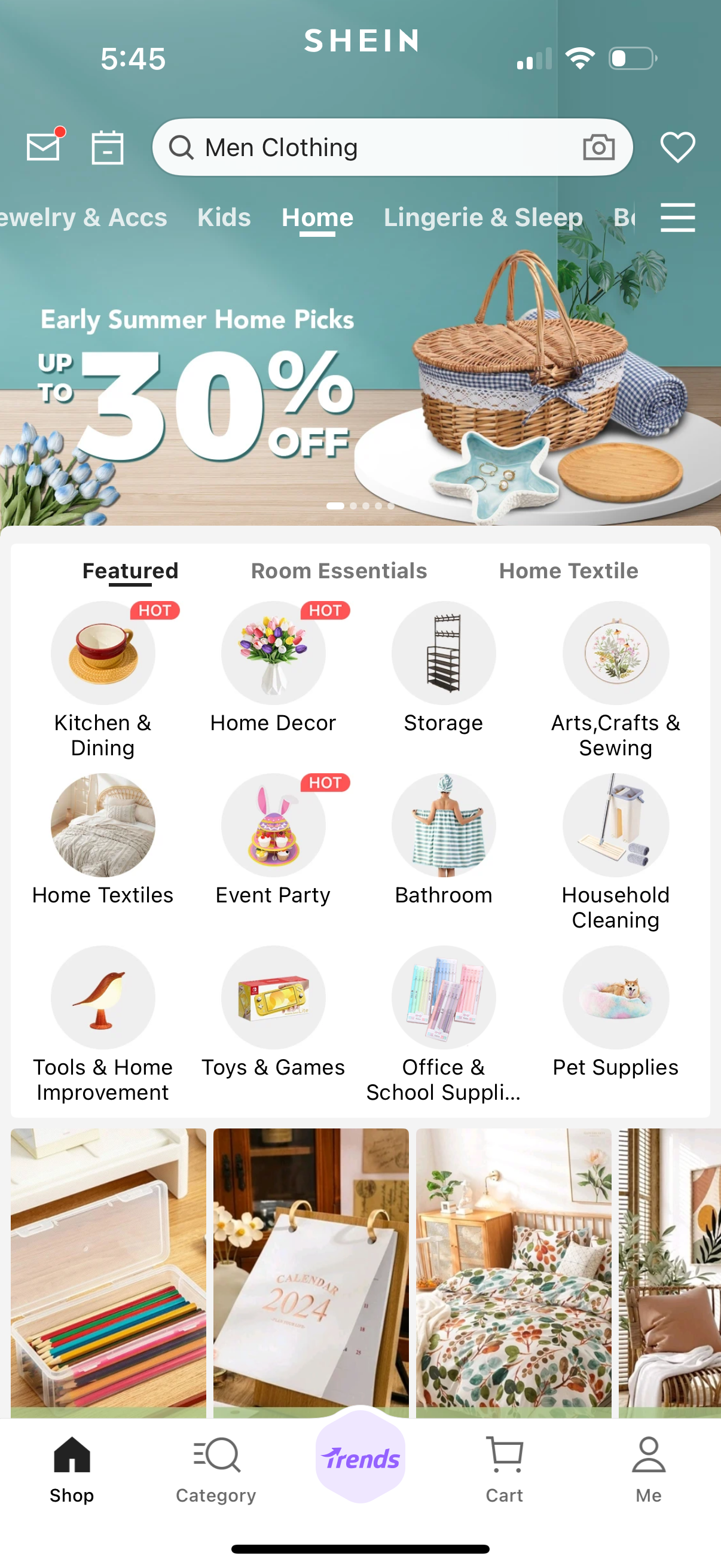Screen dimensions: 721x1568
Task: Open the Bathroom category
Action: tap(444, 825)
